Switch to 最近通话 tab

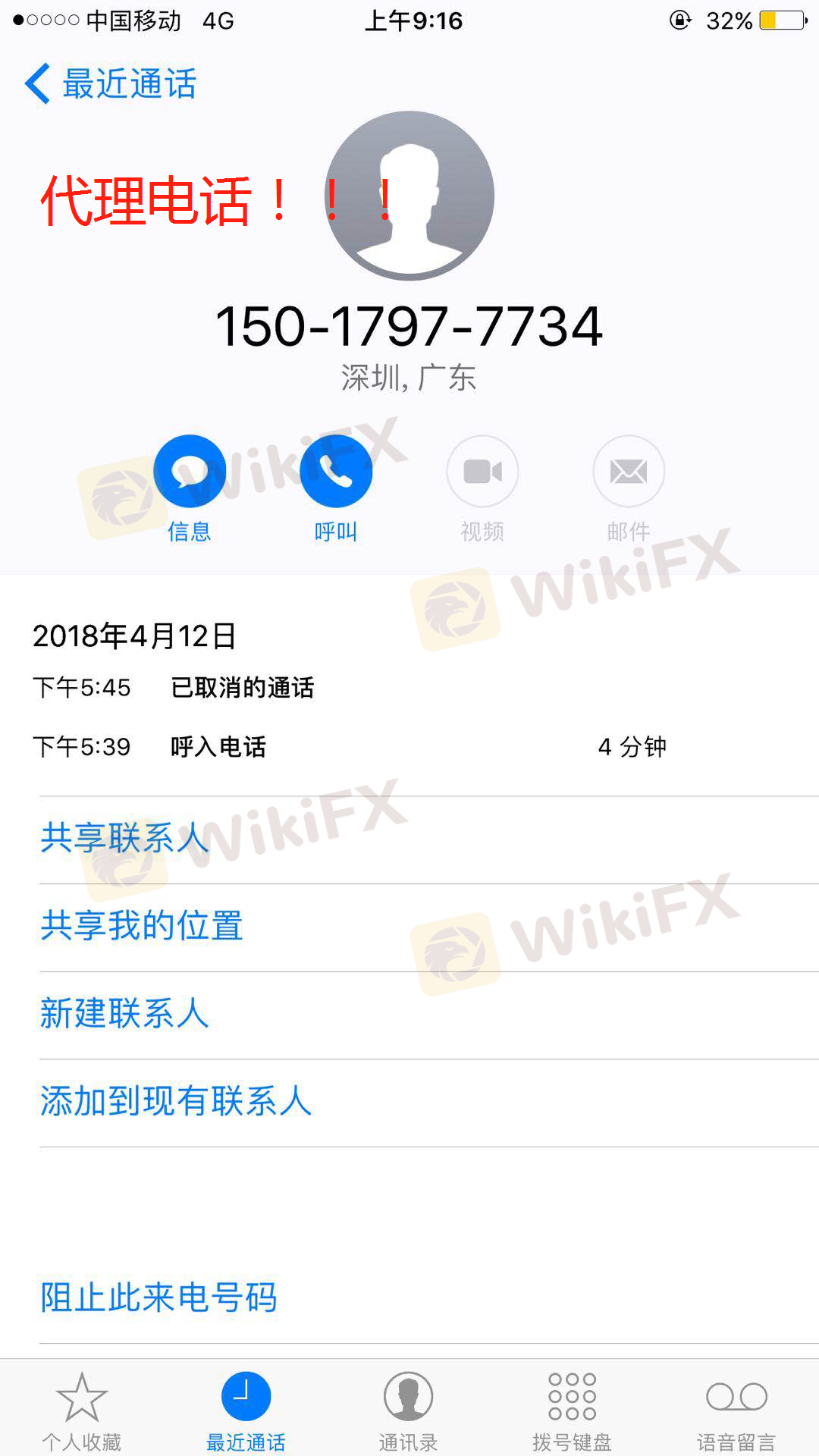point(246,1409)
